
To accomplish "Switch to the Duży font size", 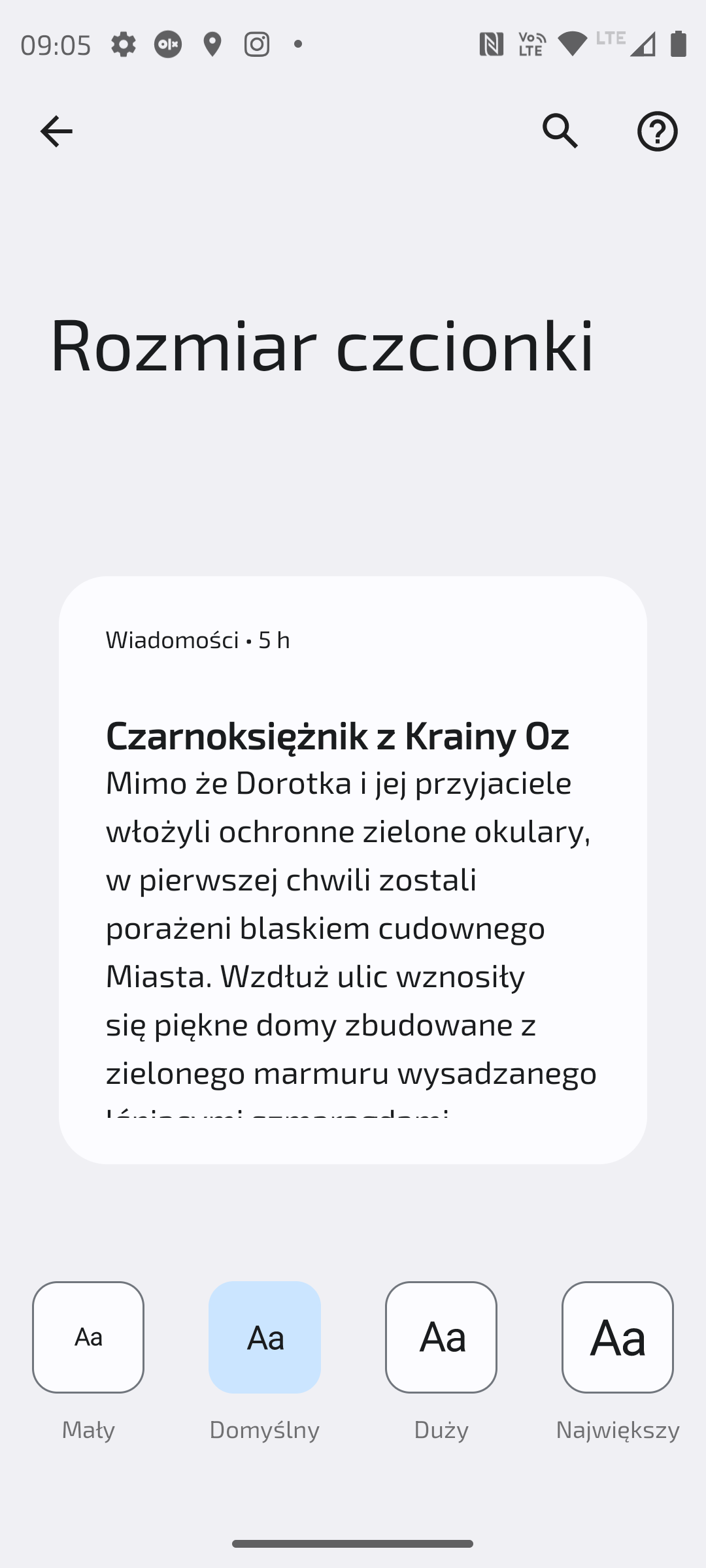I will (x=441, y=1337).
